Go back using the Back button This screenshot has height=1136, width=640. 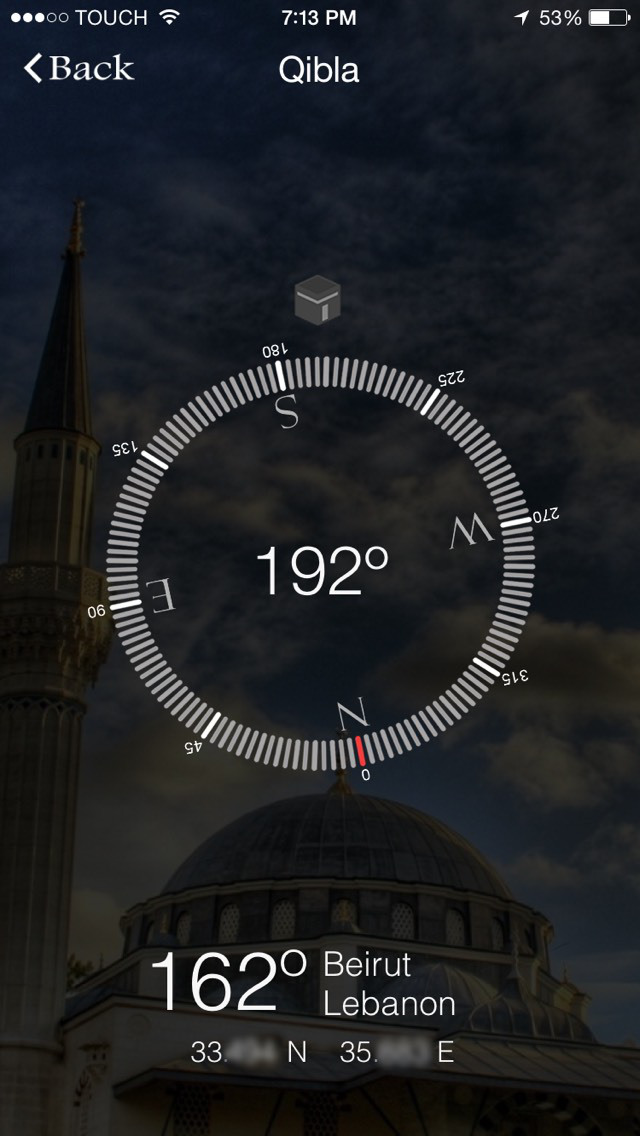coord(78,68)
